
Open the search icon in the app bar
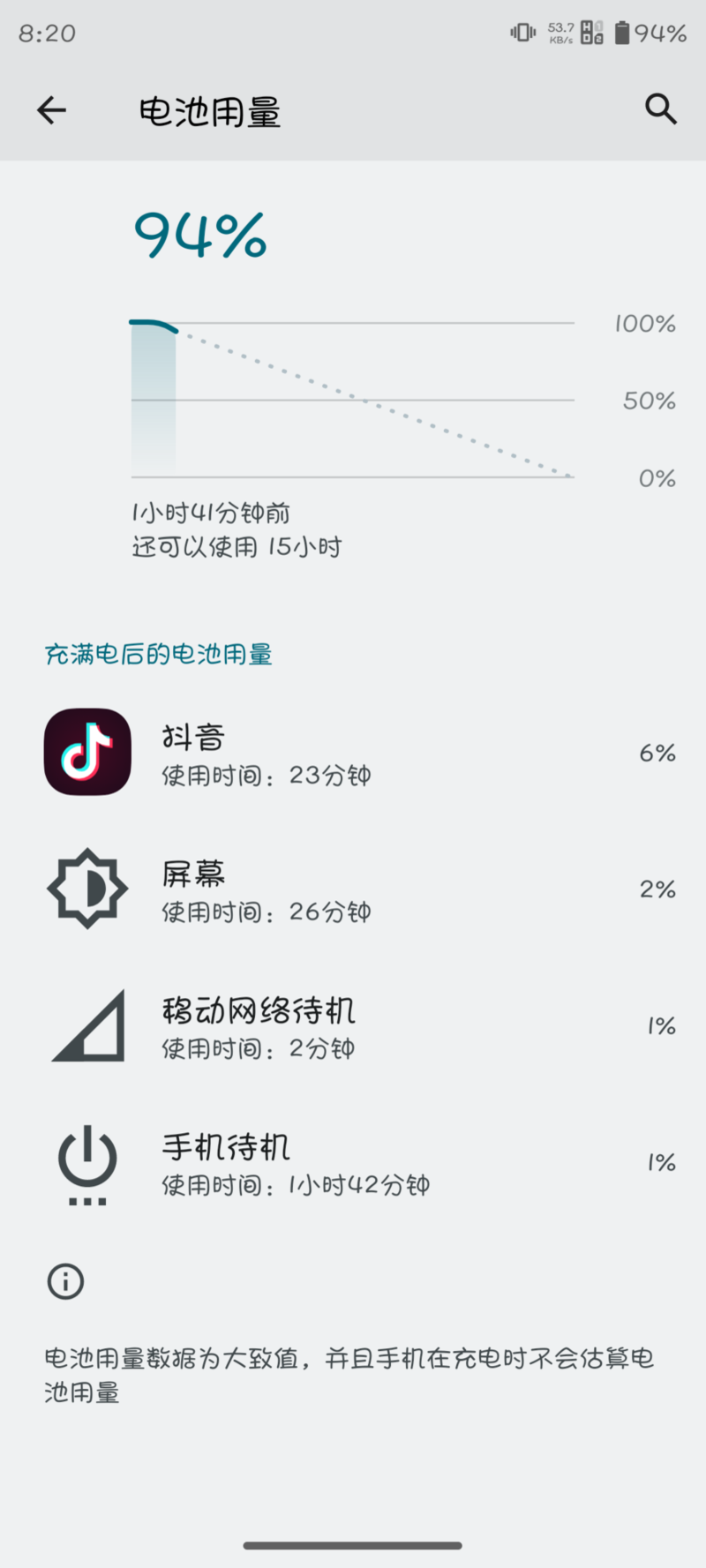click(x=660, y=109)
